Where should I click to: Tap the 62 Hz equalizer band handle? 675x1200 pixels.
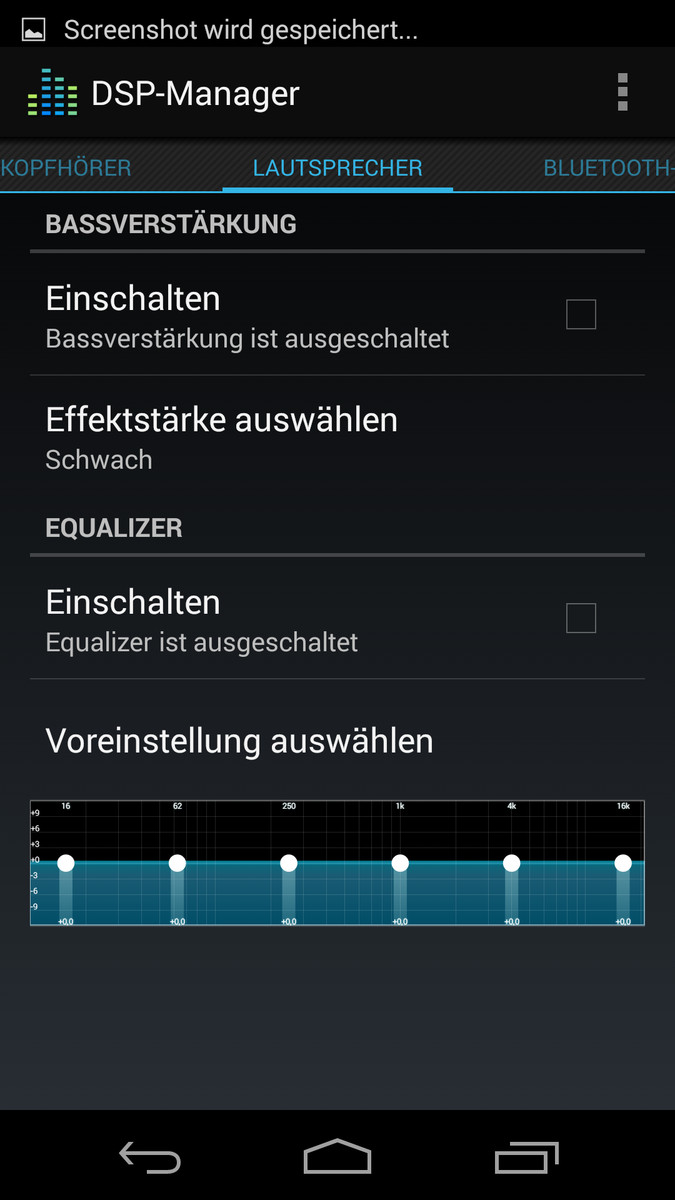click(178, 863)
